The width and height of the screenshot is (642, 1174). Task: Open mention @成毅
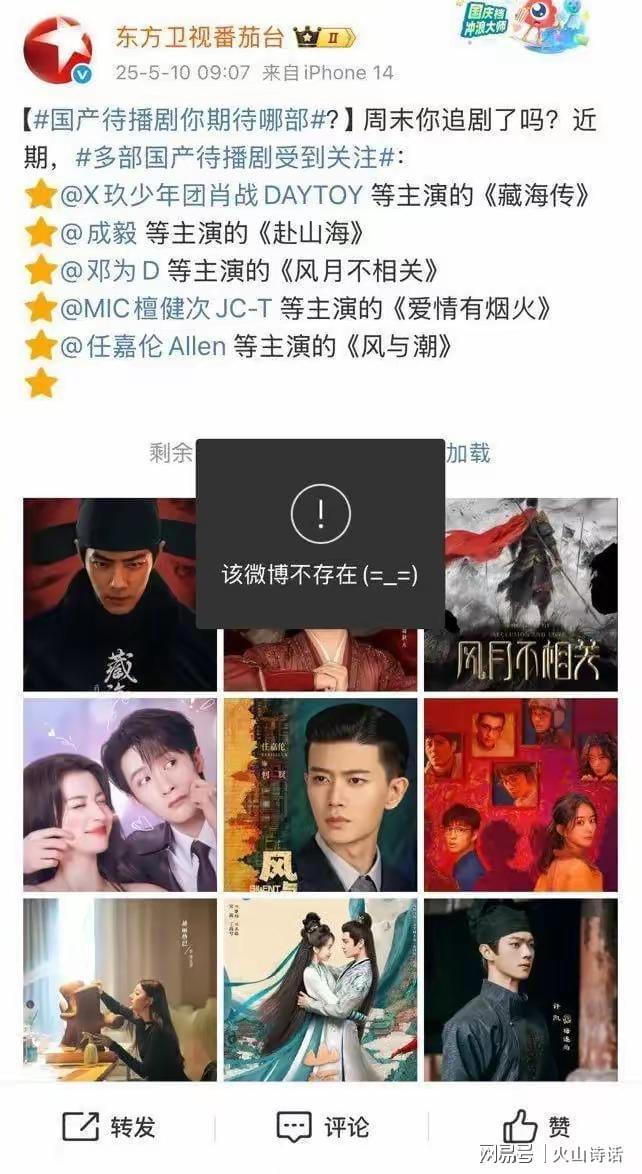click(x=98, y=234)
